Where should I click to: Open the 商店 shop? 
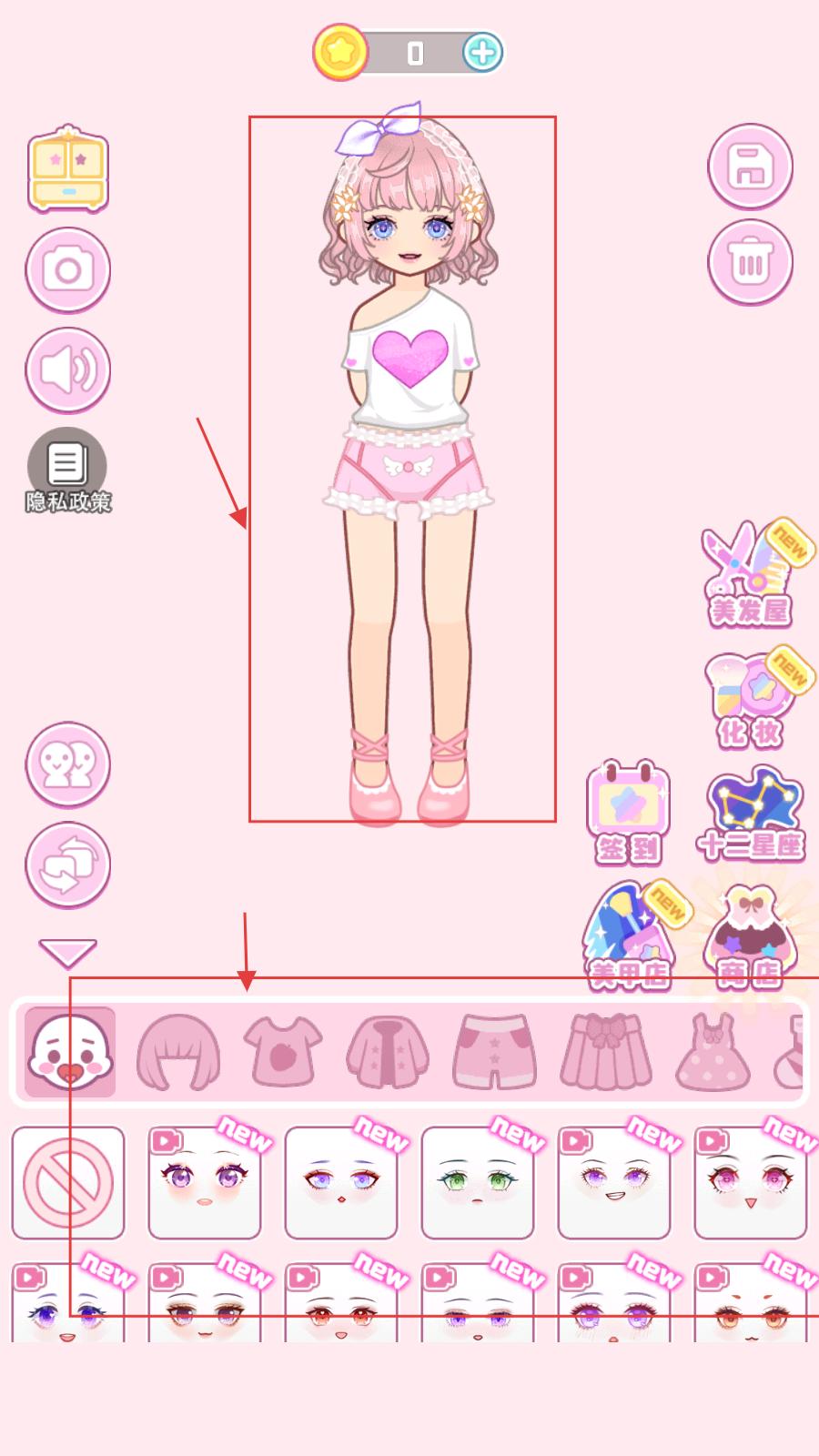coord(750,937)
